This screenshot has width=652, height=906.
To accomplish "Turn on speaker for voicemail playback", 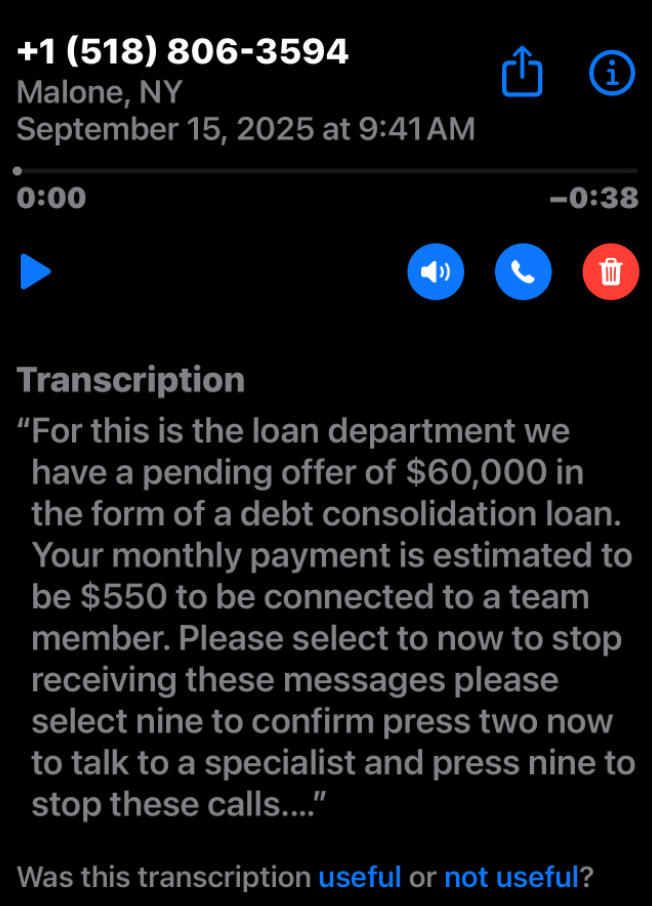I will click(435, 272).
